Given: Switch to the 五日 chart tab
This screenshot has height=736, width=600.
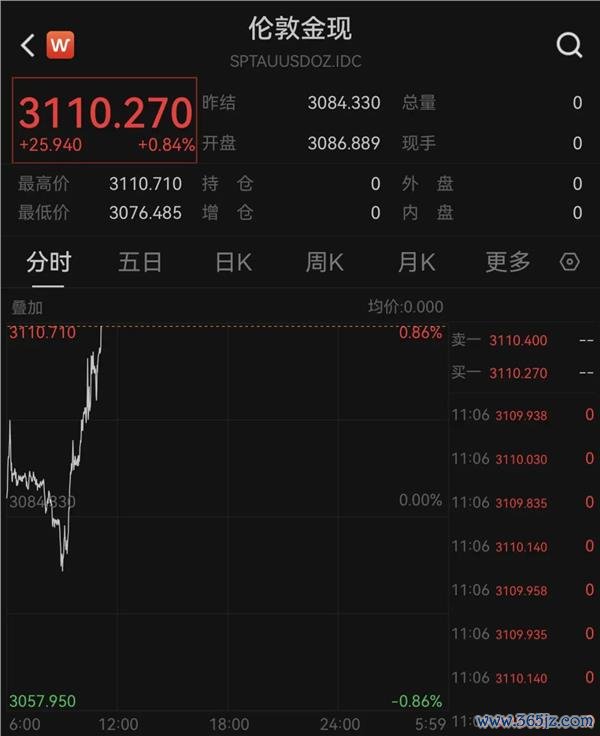Looking at the screenshot, I should 140,262.
